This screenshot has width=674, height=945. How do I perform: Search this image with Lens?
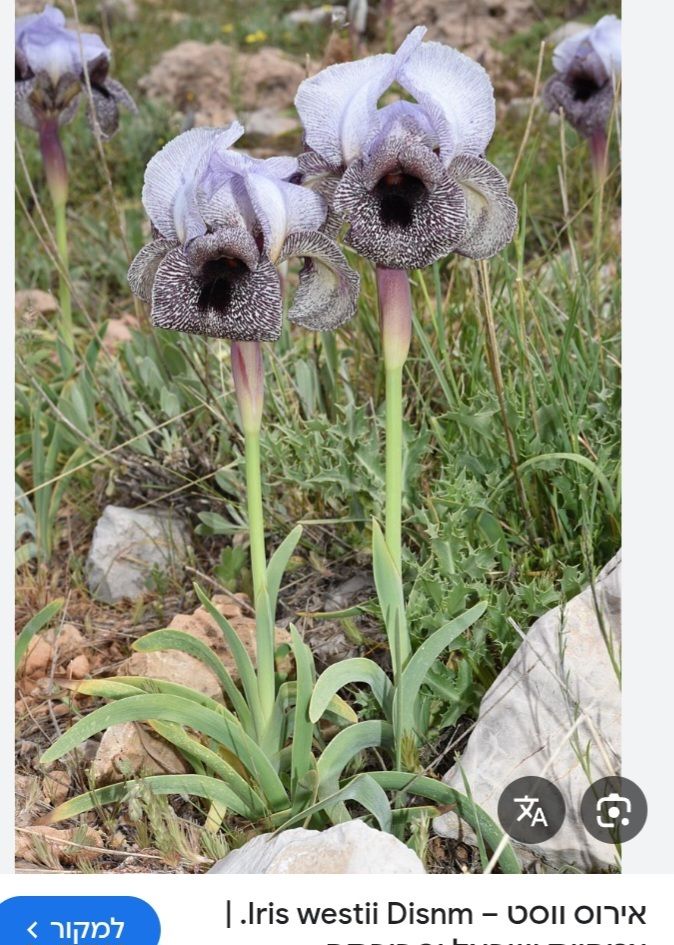(x=613, y=809)
